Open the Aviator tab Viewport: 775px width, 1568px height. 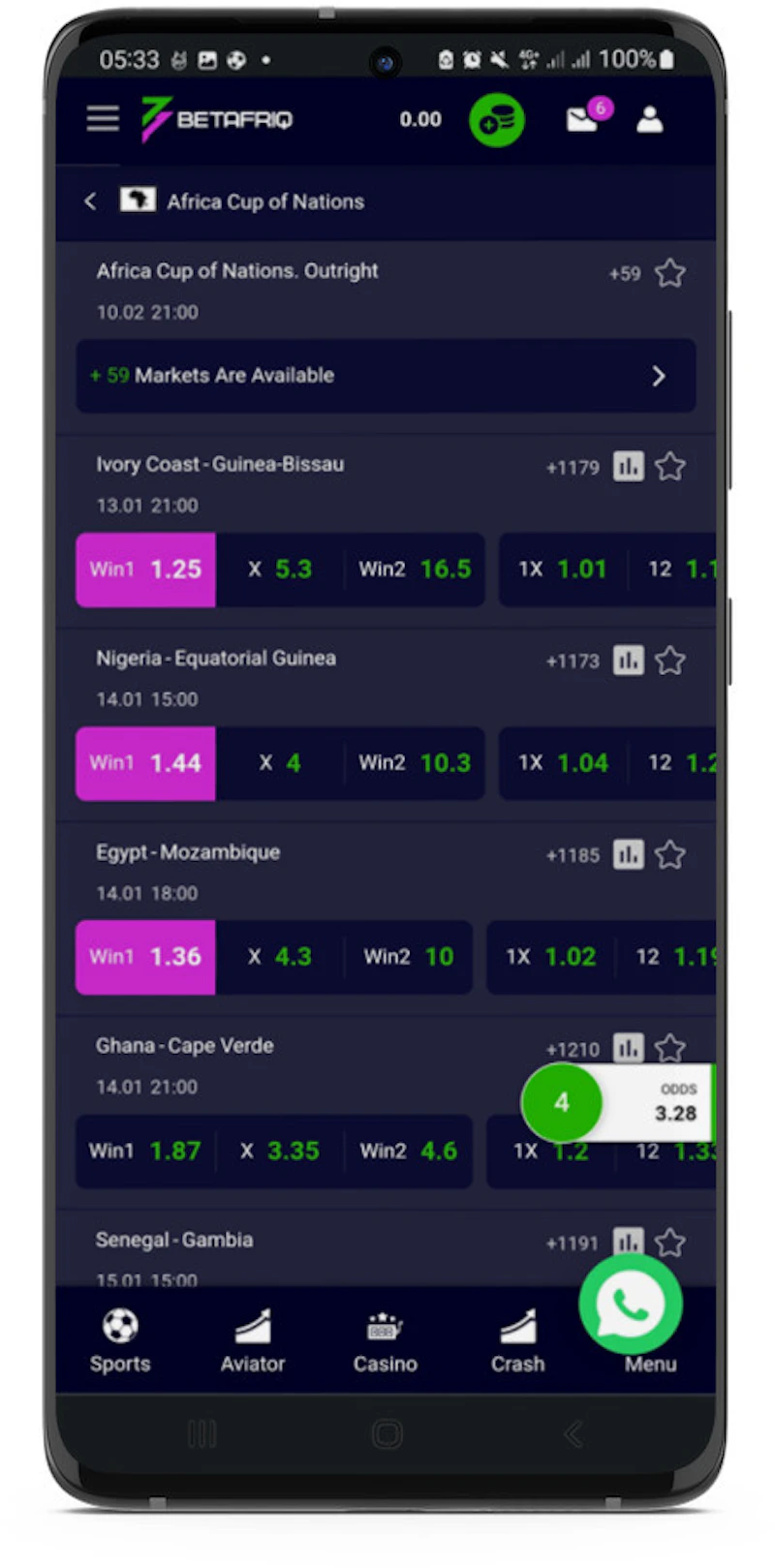[253, 1341]
